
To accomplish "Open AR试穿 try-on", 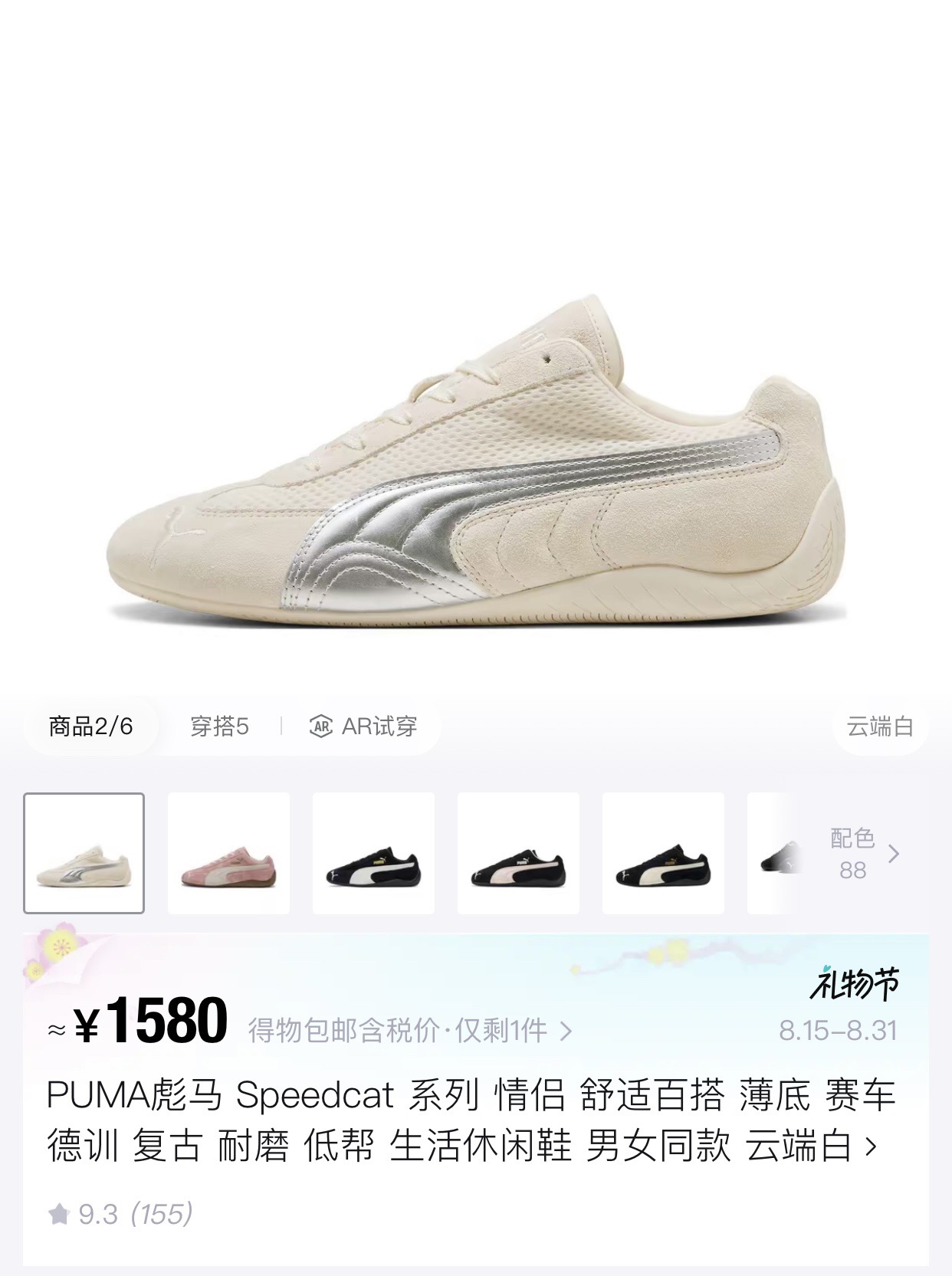I will (363, 726).
